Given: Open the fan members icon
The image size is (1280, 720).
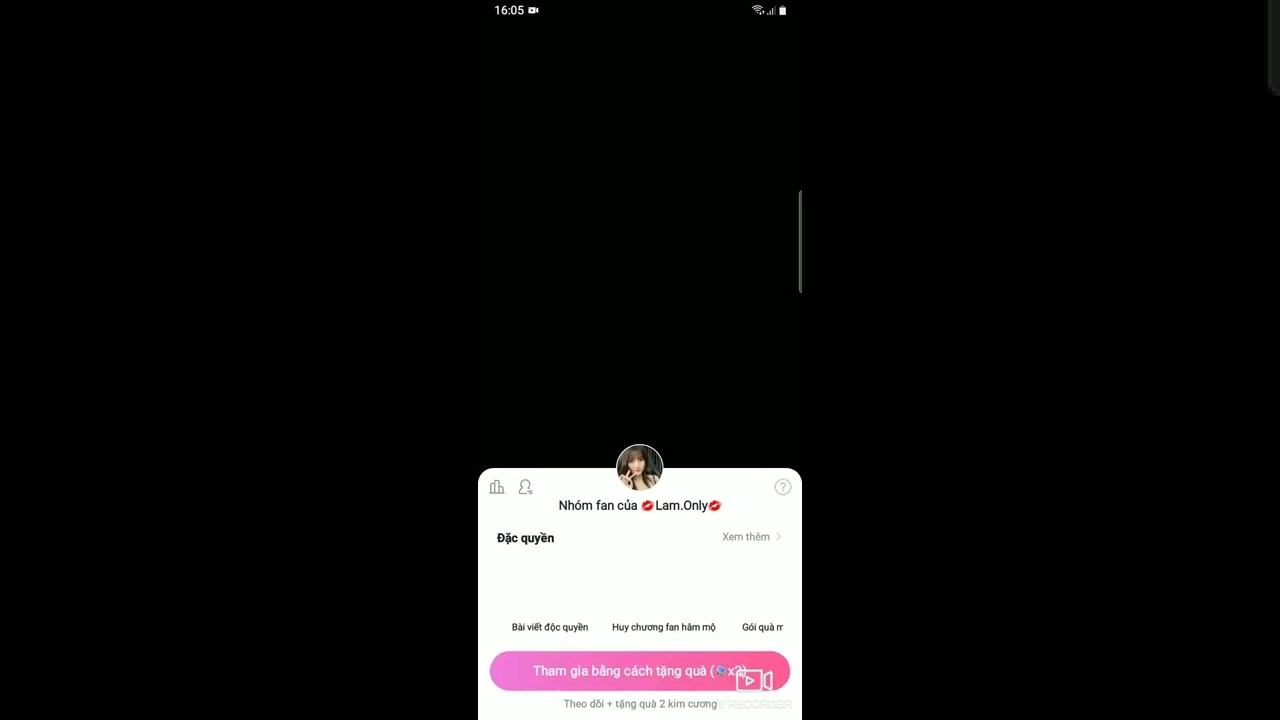Looking at the screenshot, I should click(525, 487).
